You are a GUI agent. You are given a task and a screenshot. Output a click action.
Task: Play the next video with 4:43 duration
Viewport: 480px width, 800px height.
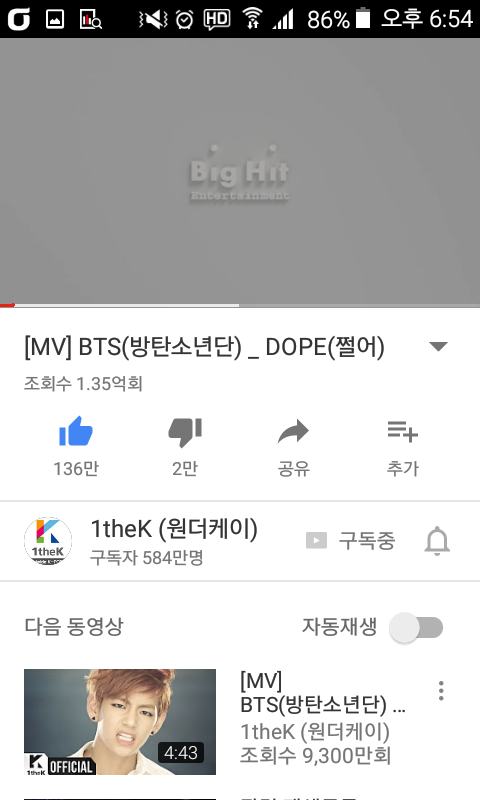coord(120,722)
